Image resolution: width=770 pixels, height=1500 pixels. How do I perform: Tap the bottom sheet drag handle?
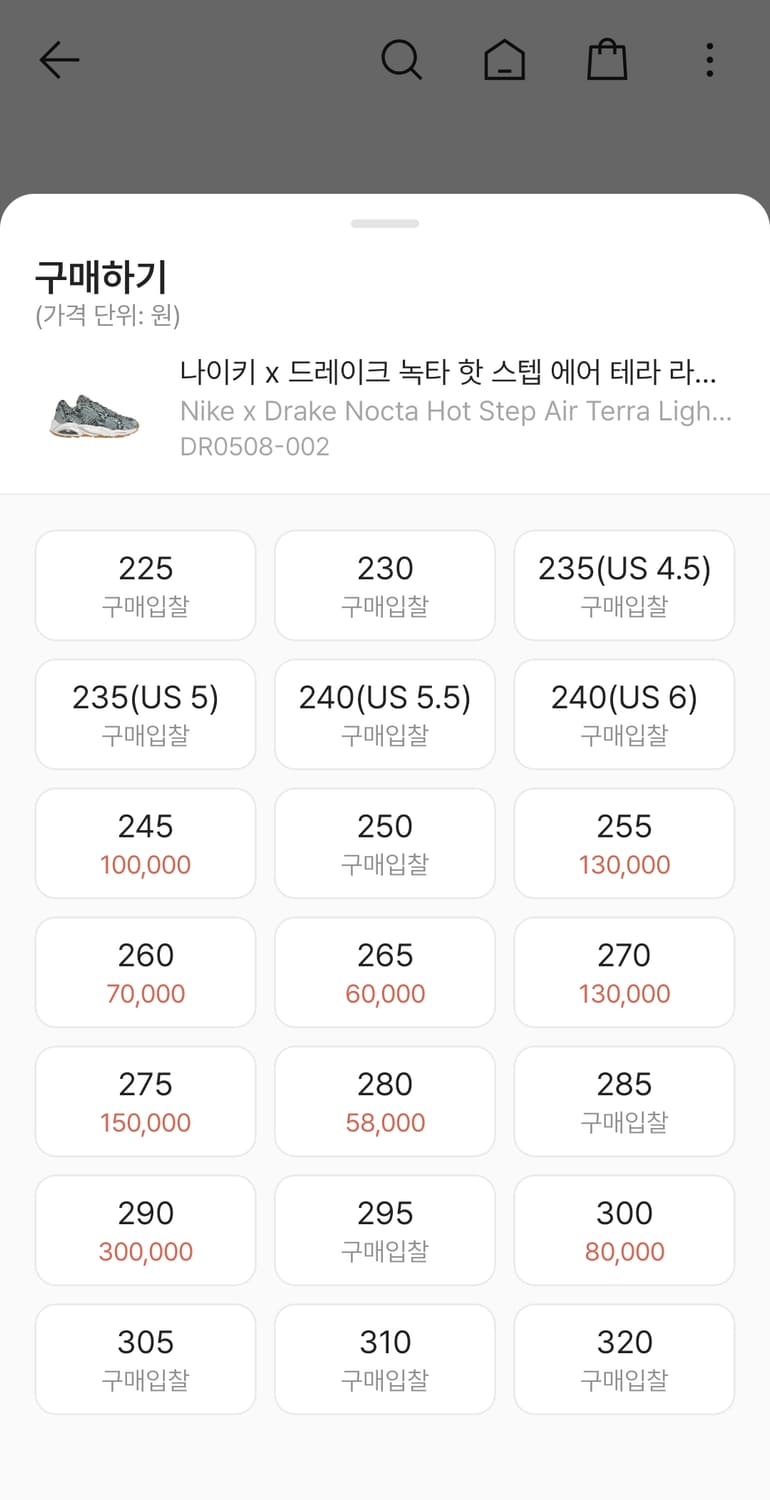pos(384,222)
